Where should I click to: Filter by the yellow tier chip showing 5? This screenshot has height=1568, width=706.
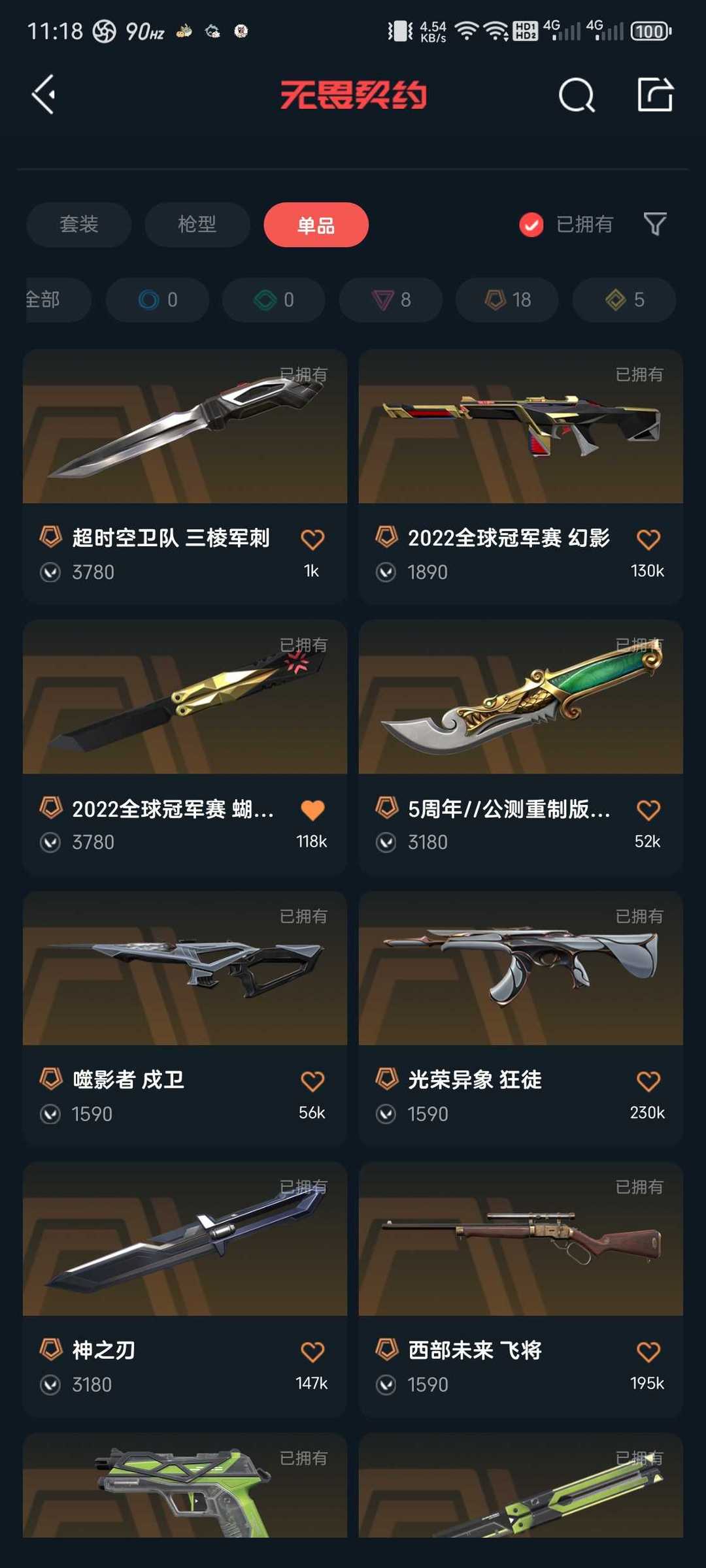pyautogui.click(x=624, y=300)
